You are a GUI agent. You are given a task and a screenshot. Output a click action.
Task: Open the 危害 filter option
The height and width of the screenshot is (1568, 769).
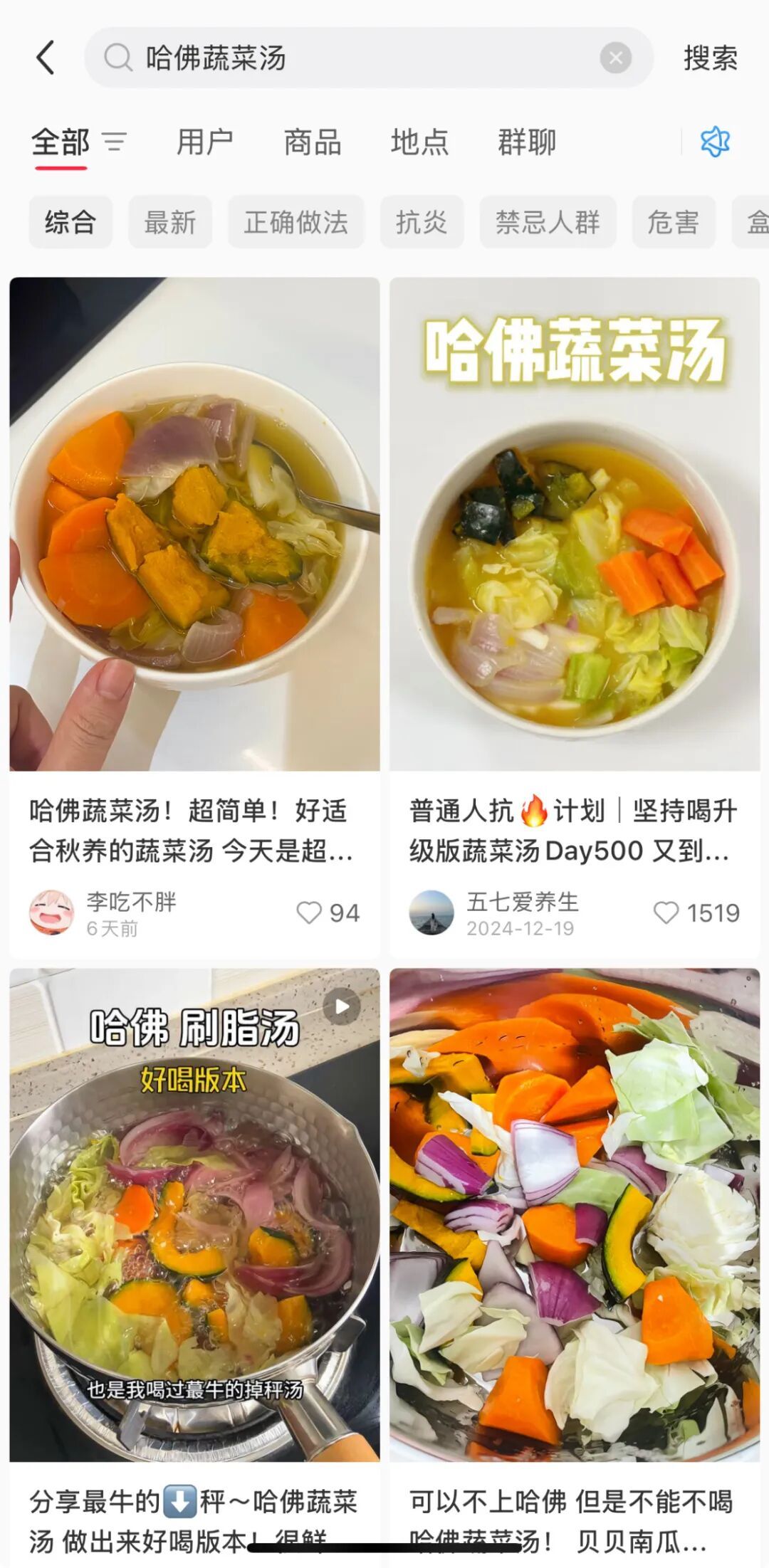coord(673,221)
